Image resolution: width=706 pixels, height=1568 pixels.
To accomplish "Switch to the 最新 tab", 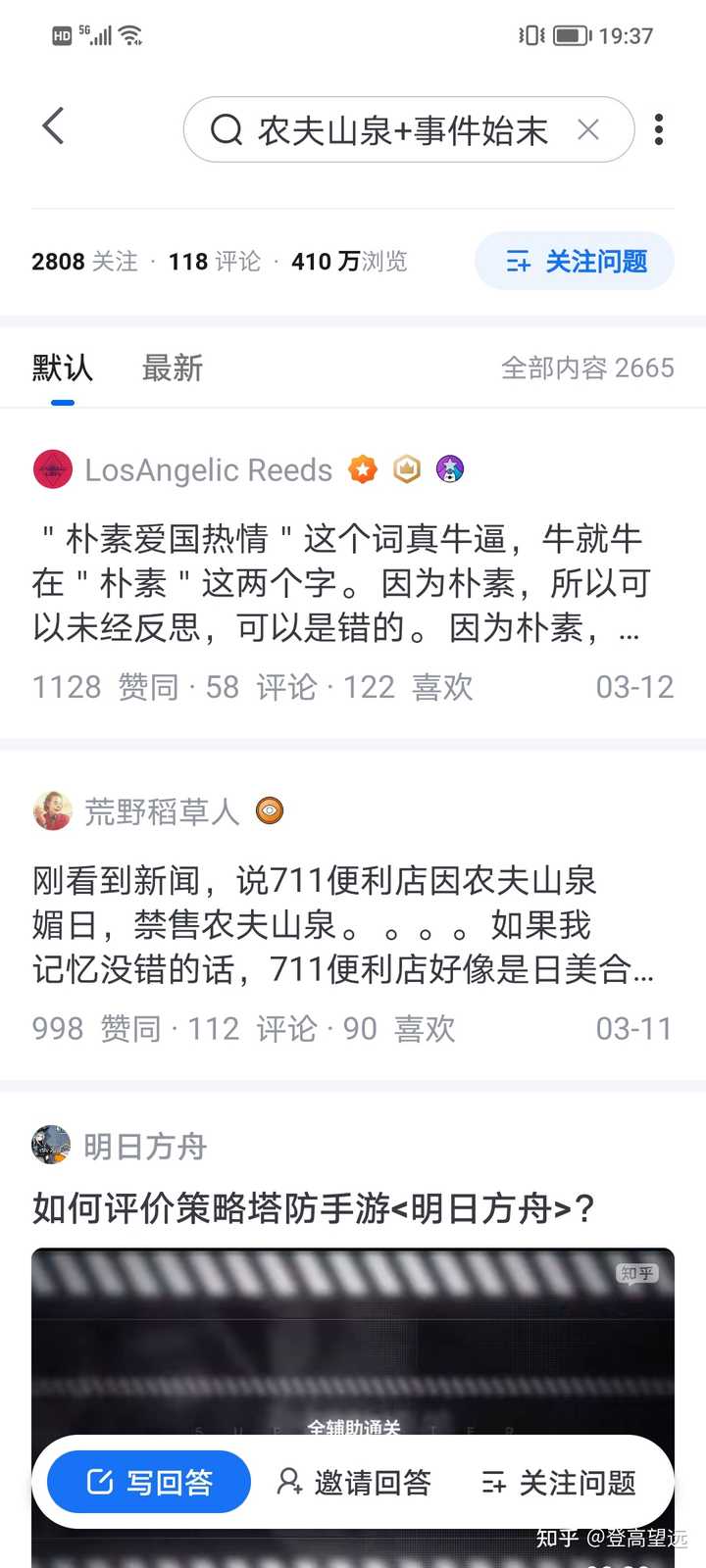I will coord(173,368).
